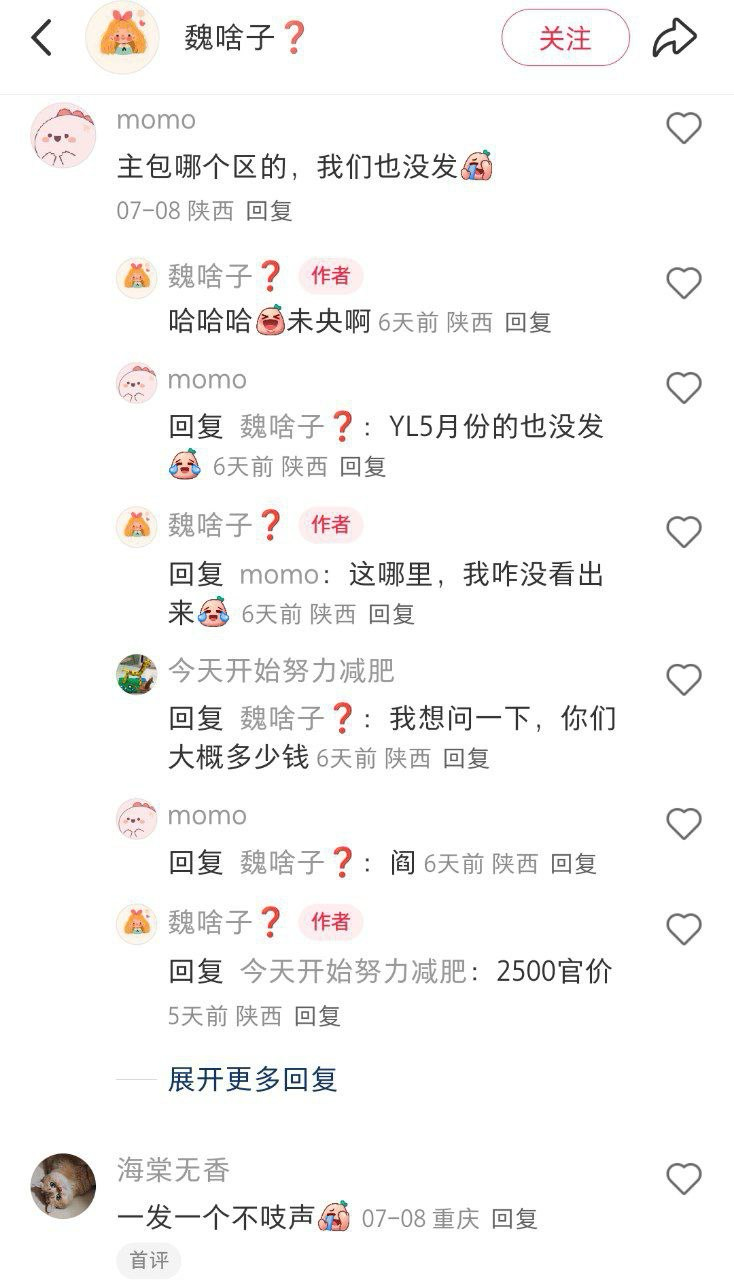Reply to momo's 主包哪个区的 comment
734x1280 pixels.
point(269,211)
